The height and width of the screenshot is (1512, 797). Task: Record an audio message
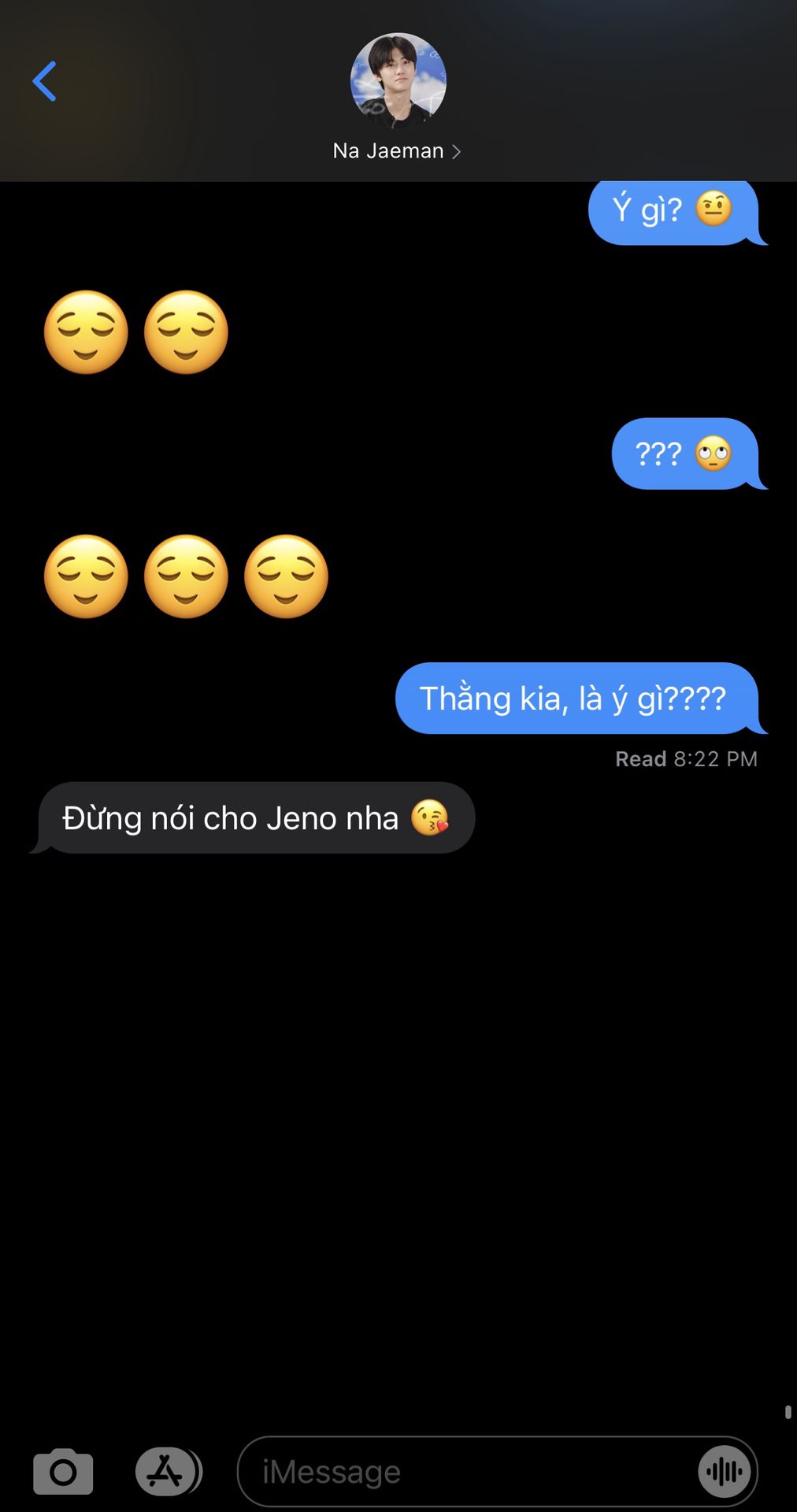pyautogui.click(x=724, y=1471)
